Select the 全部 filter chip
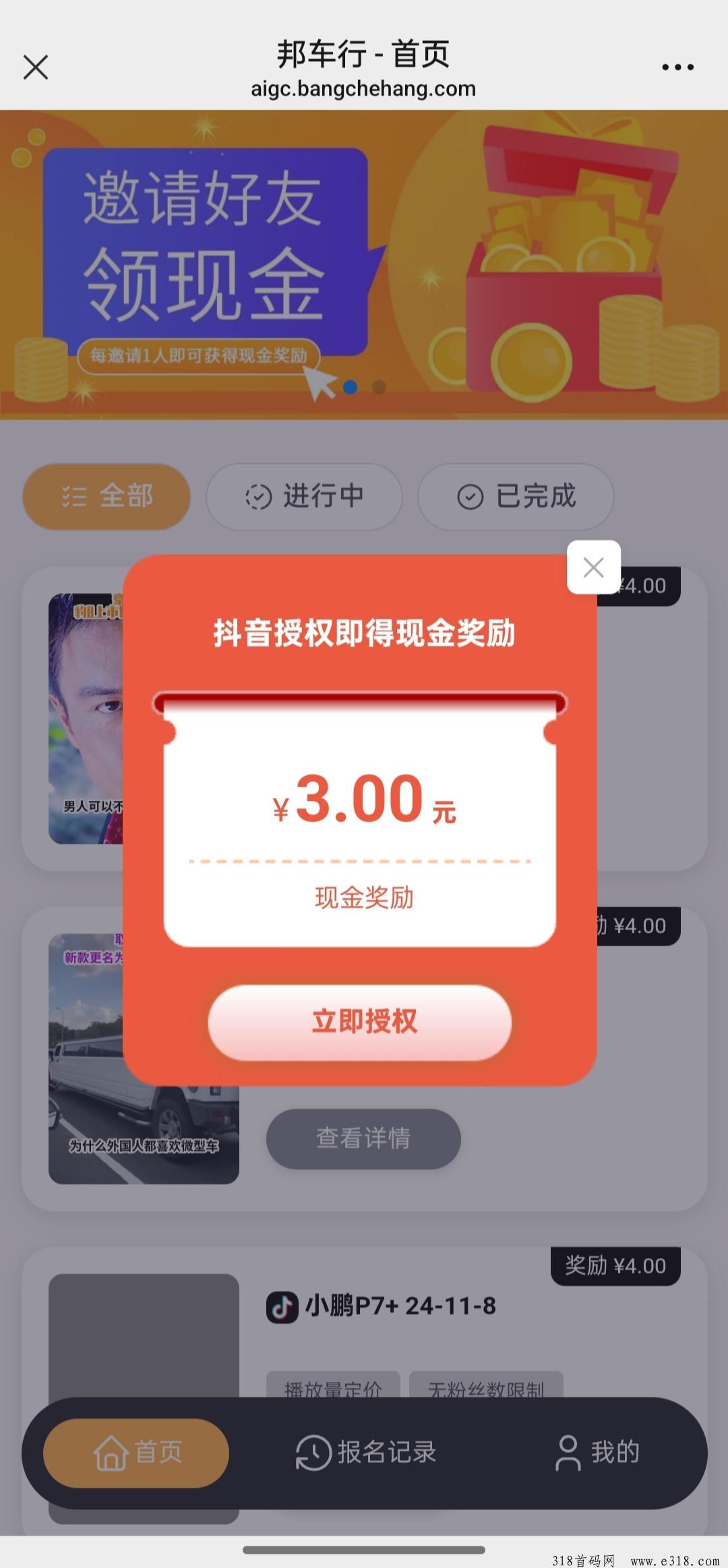The height and width of the screenshot is (1568, 728). (107, 497)
